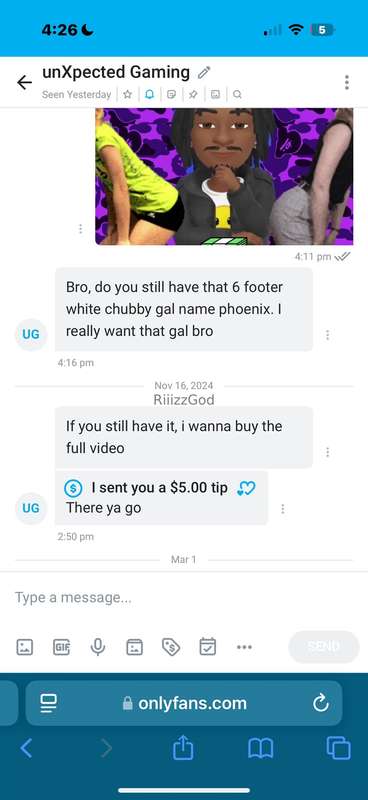Attach a photo to the message
368x800 pixels.
click(x=24, y=647)
